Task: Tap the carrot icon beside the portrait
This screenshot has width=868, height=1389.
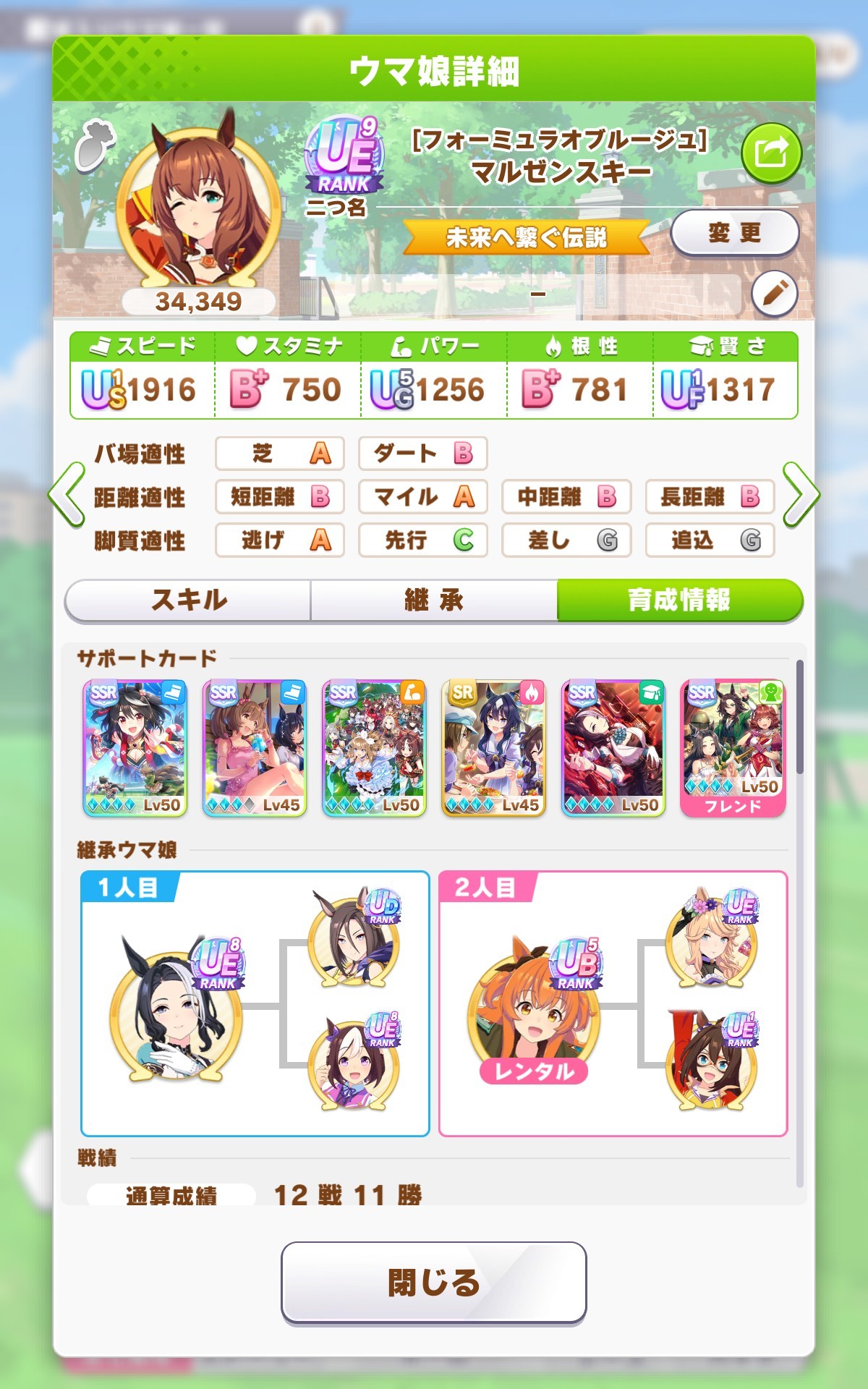Action: (95, 145)
